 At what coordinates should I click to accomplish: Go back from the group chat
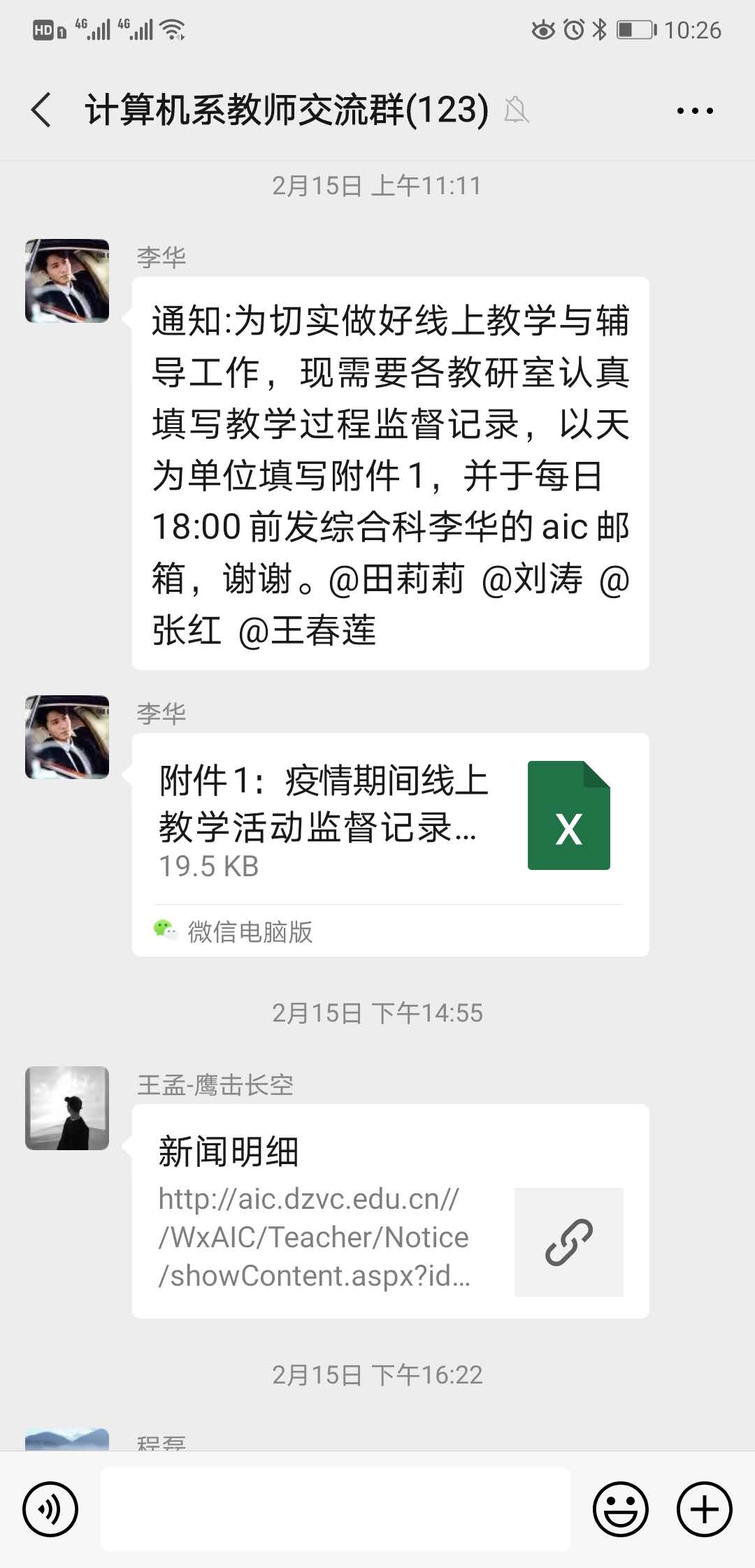(41, 110)
